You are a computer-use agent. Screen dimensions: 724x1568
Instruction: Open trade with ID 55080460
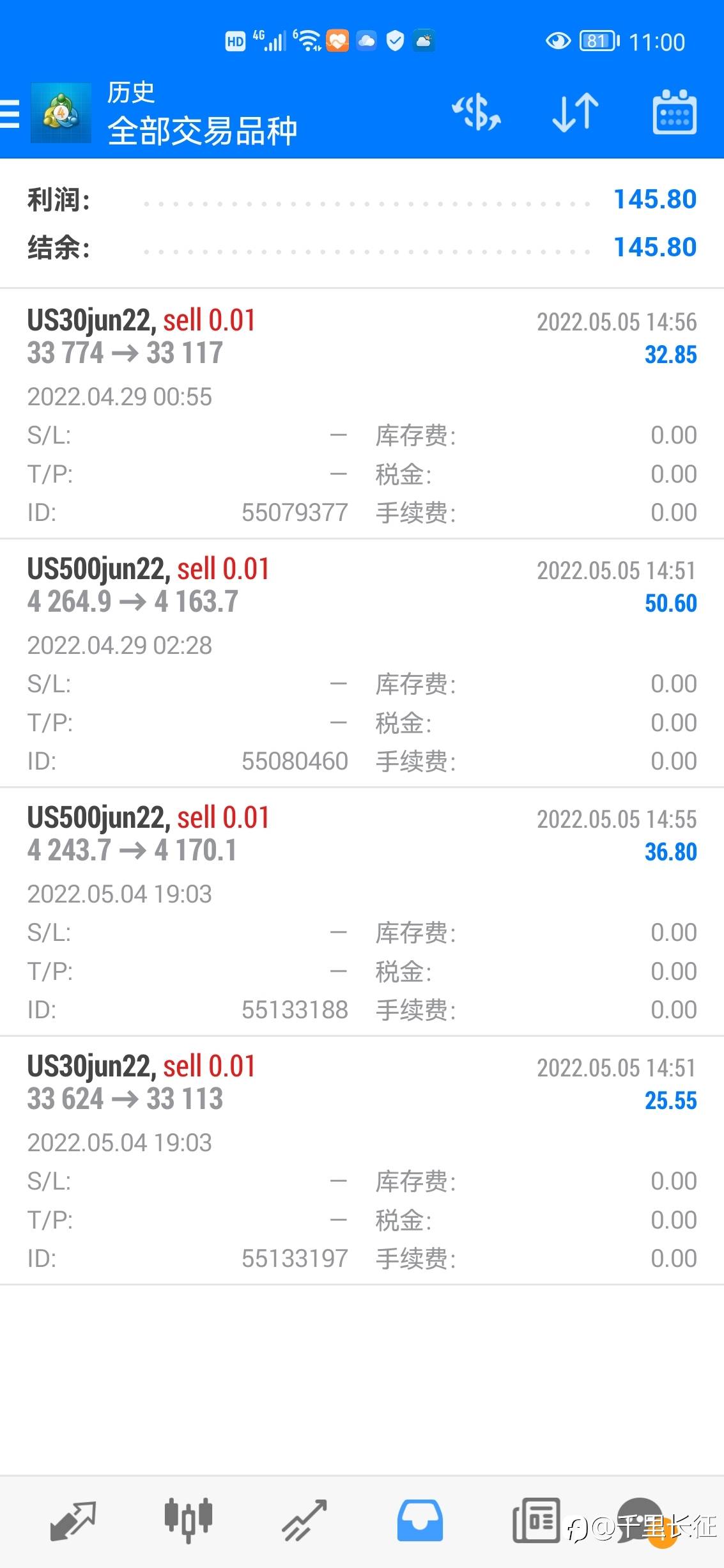pyautogui.click(x=362, y=663)
